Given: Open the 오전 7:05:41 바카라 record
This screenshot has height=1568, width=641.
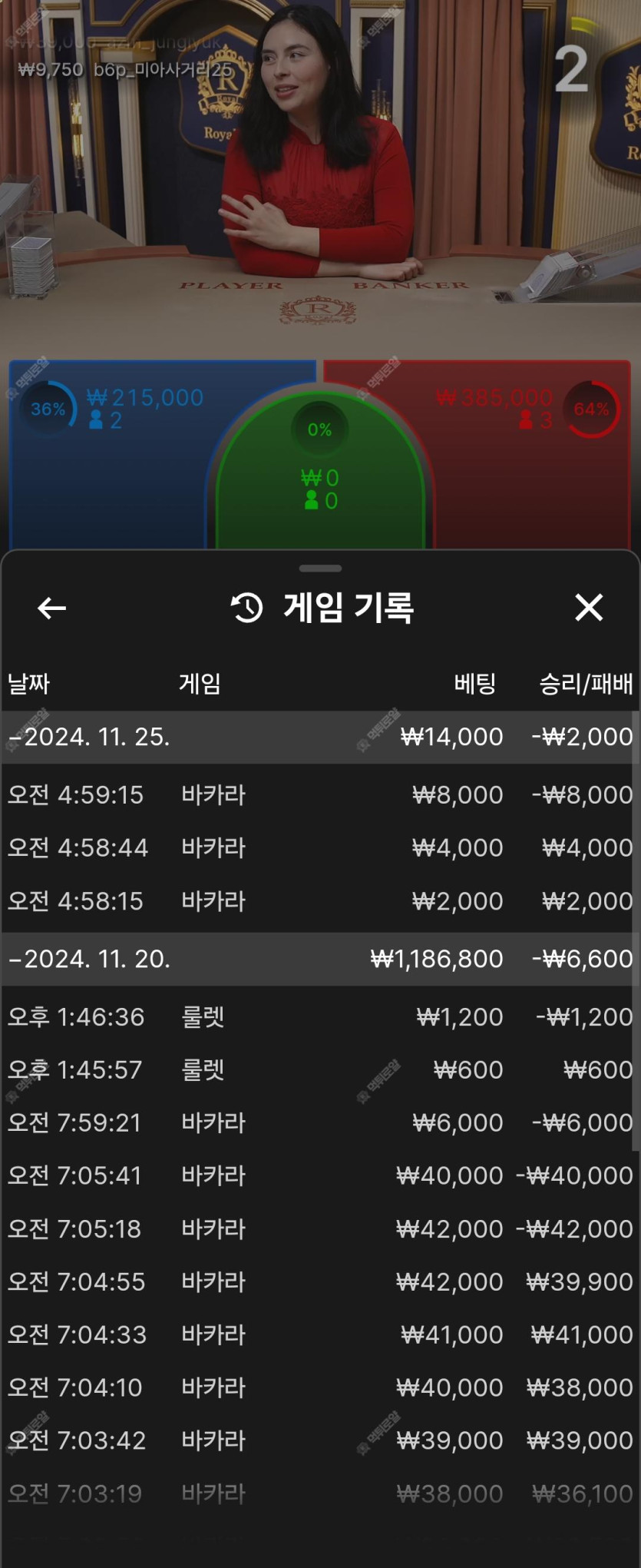Looking at the screenshot, I should click(319, 1175).
